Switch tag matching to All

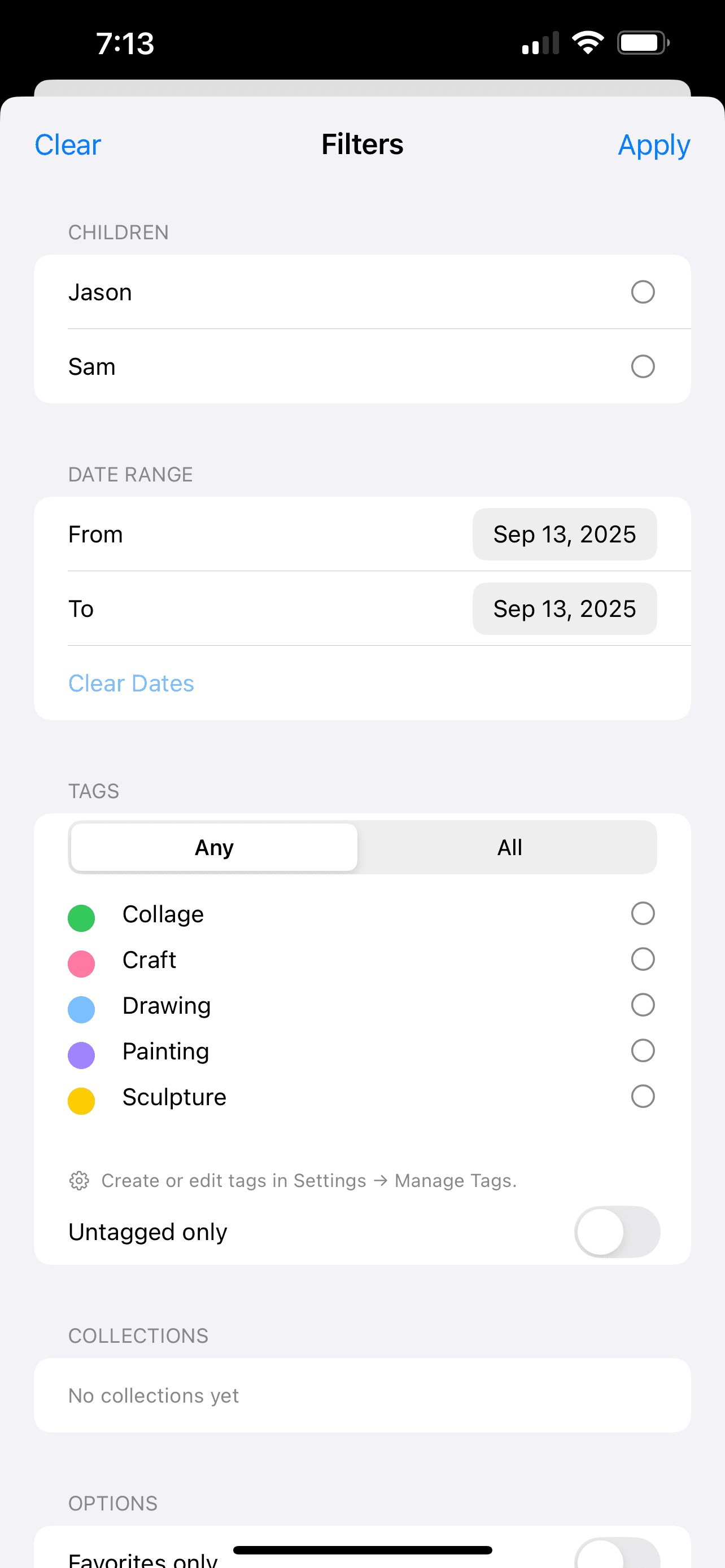pyautogui.click(x=509, y=847)
